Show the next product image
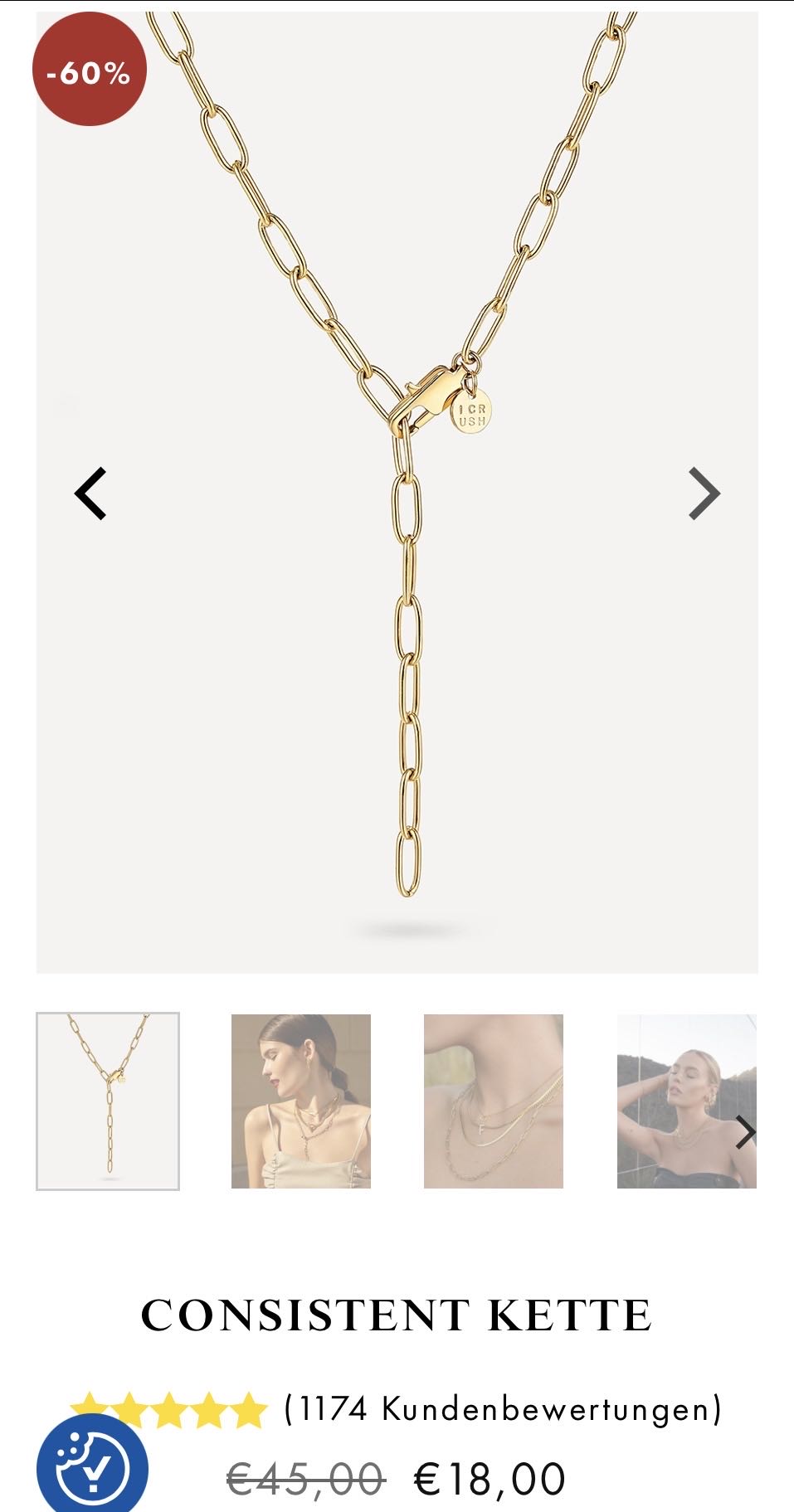 pyautogui.click(x=704, y=493)
